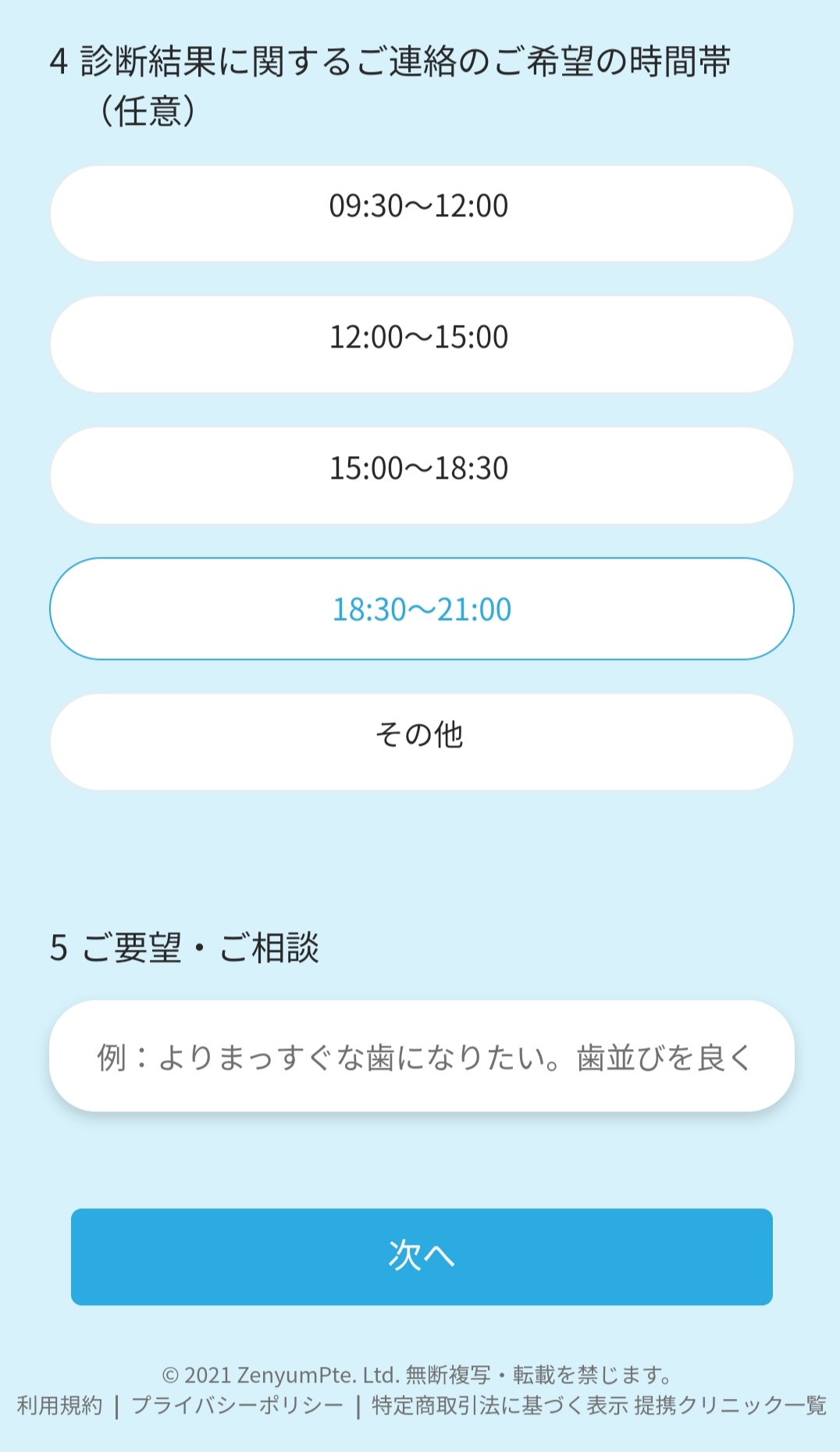840x1452 pixels.
Task: Select the その他 option
Action: (422, 742)
